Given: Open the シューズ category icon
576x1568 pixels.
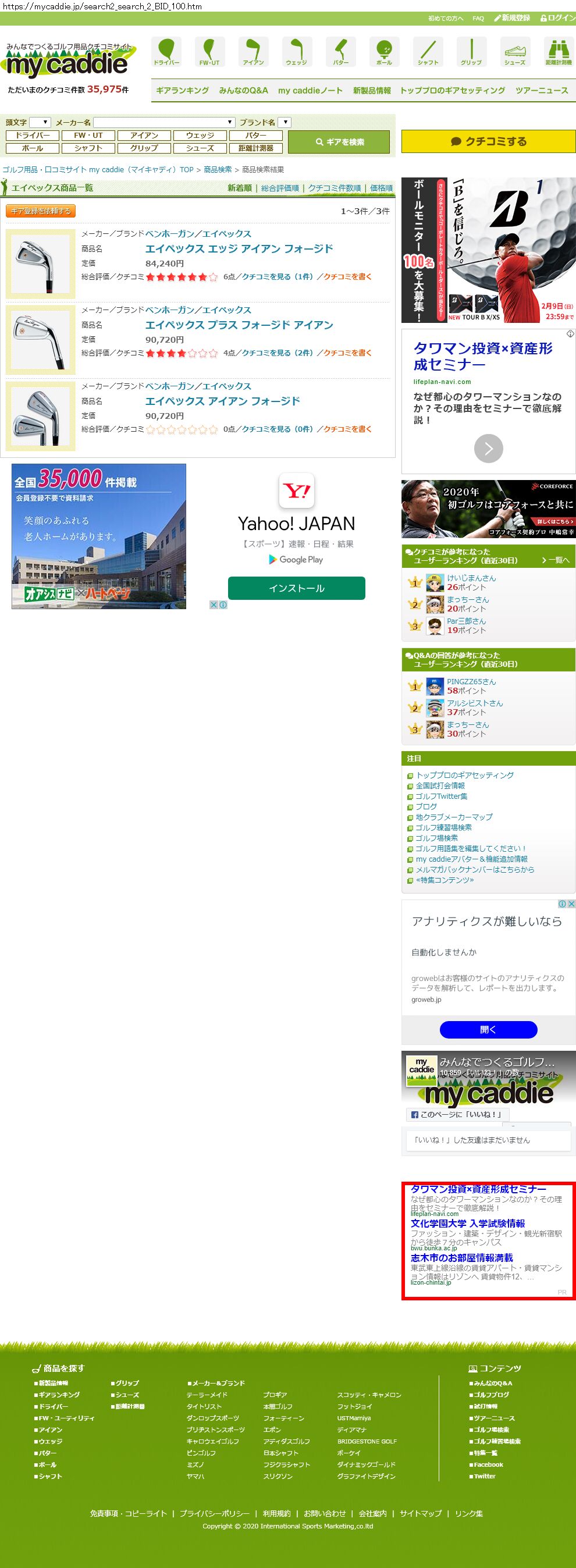Looking at the screenshot, I should (x=514, y=52).
